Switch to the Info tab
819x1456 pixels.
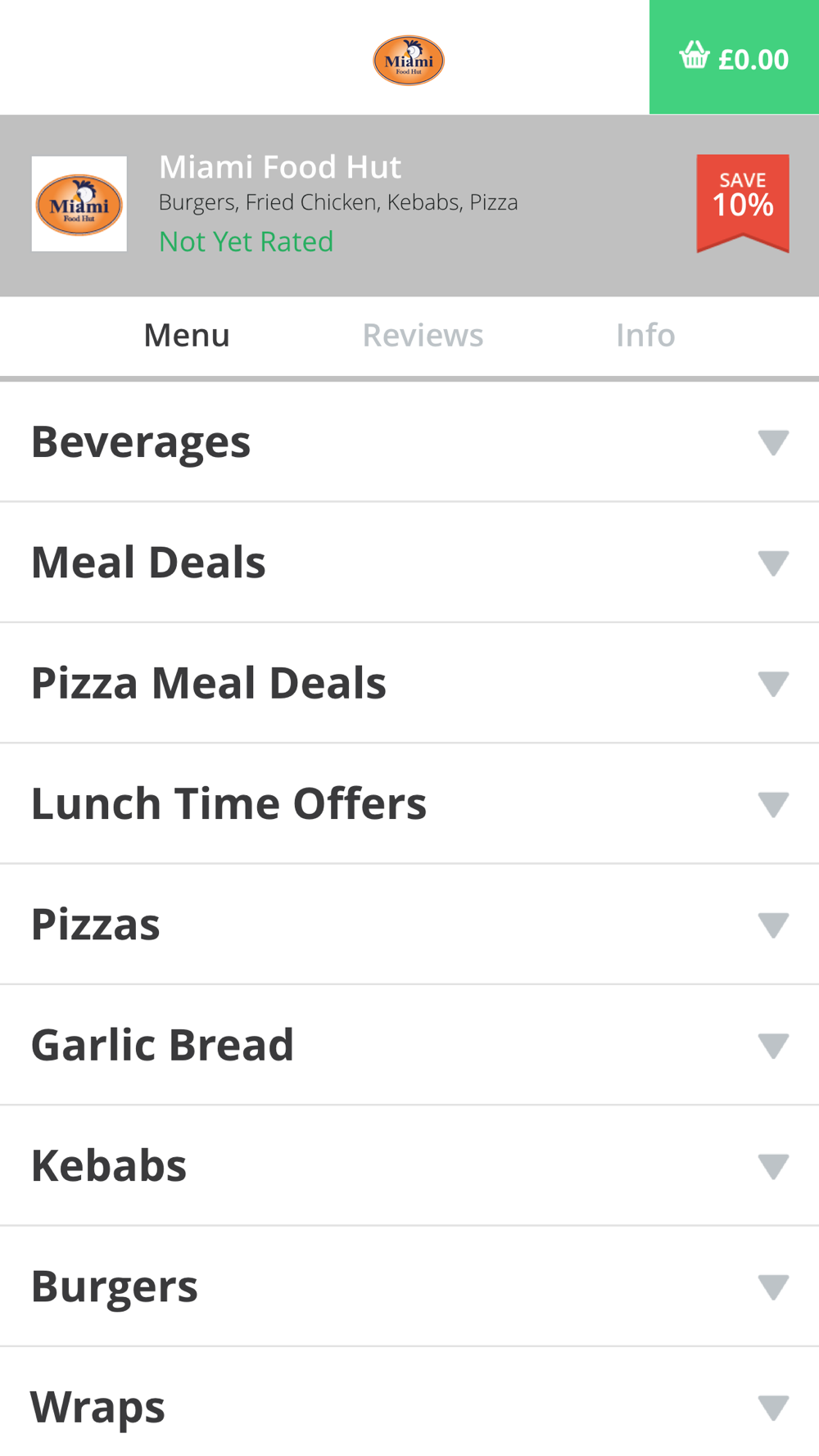(x=645, y=335)
